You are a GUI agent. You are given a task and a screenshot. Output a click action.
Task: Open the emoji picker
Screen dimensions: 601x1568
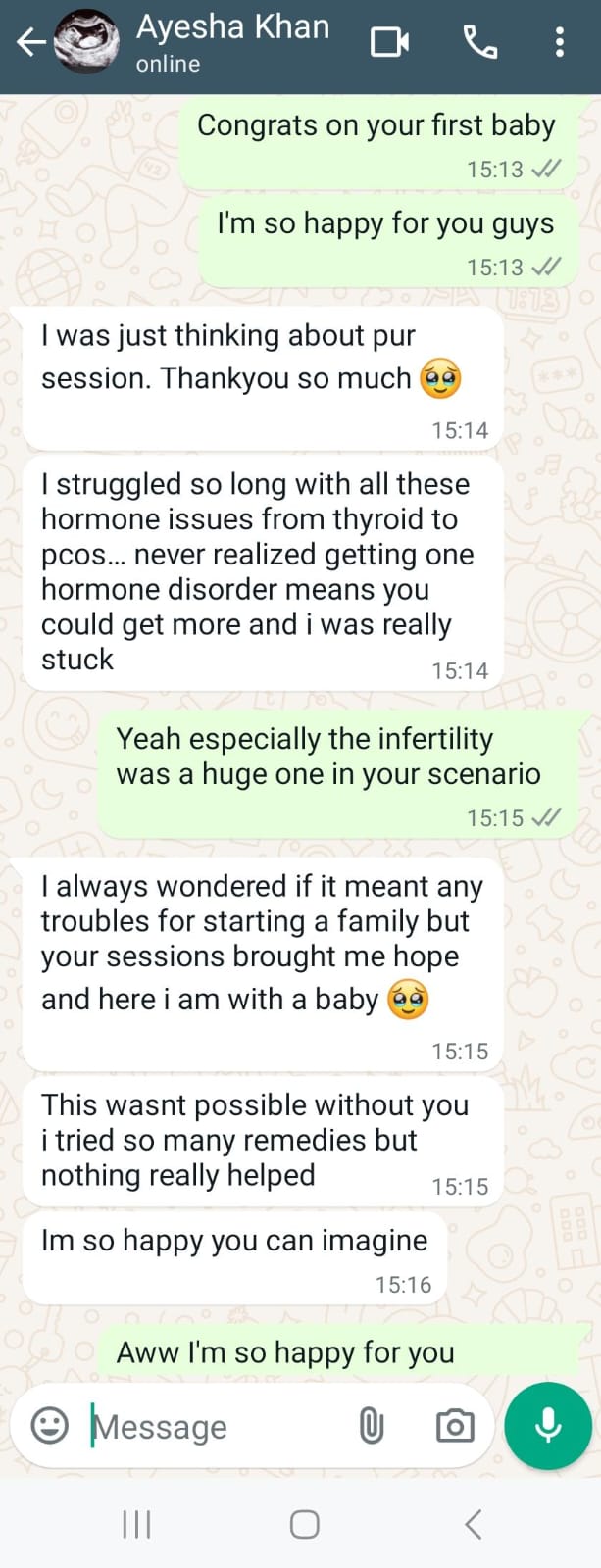(x=50, y=1425)
